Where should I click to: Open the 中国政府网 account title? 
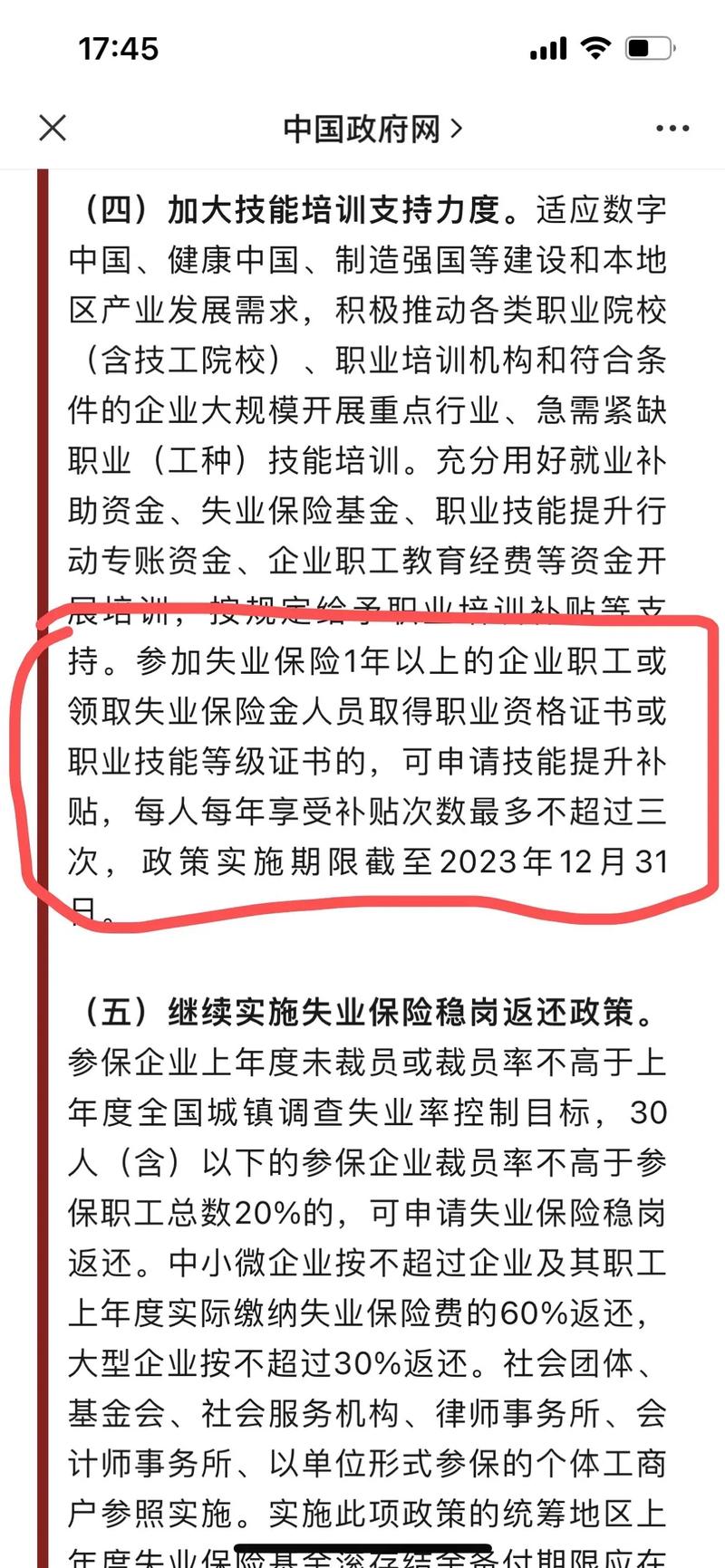click(x=372, y=129)
